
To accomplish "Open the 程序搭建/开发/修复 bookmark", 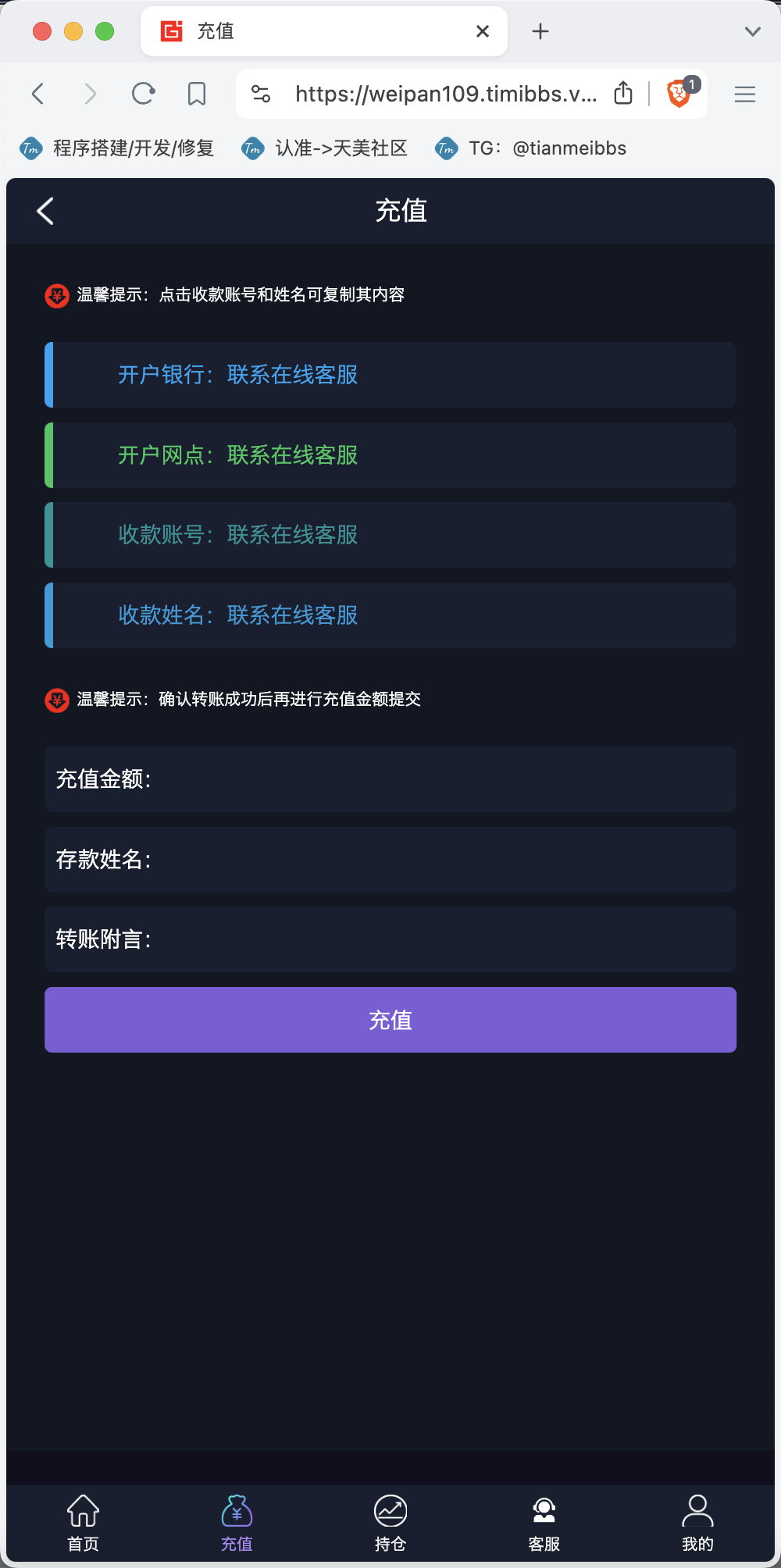I will pos(117,148).
